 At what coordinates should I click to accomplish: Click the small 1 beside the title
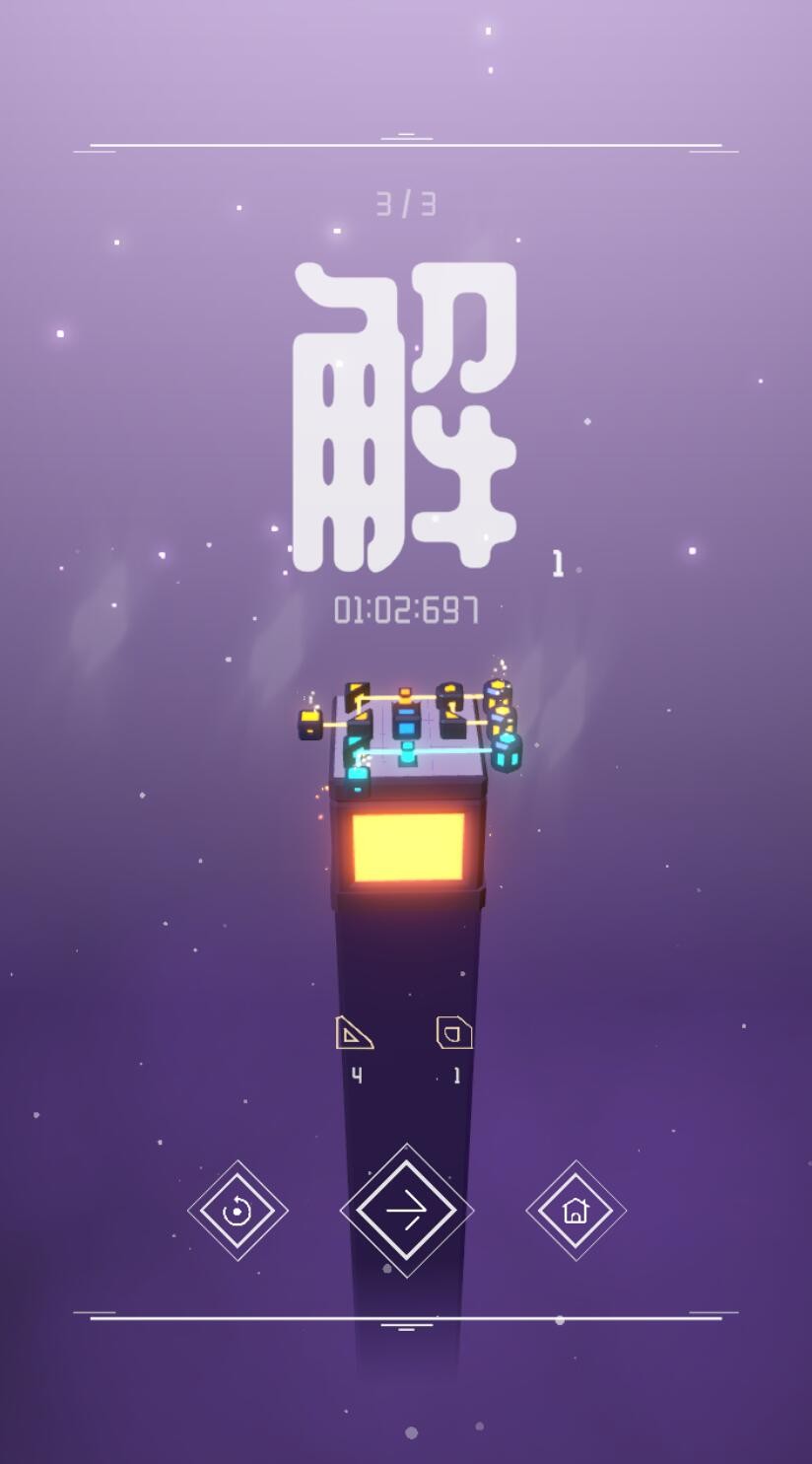556,564
